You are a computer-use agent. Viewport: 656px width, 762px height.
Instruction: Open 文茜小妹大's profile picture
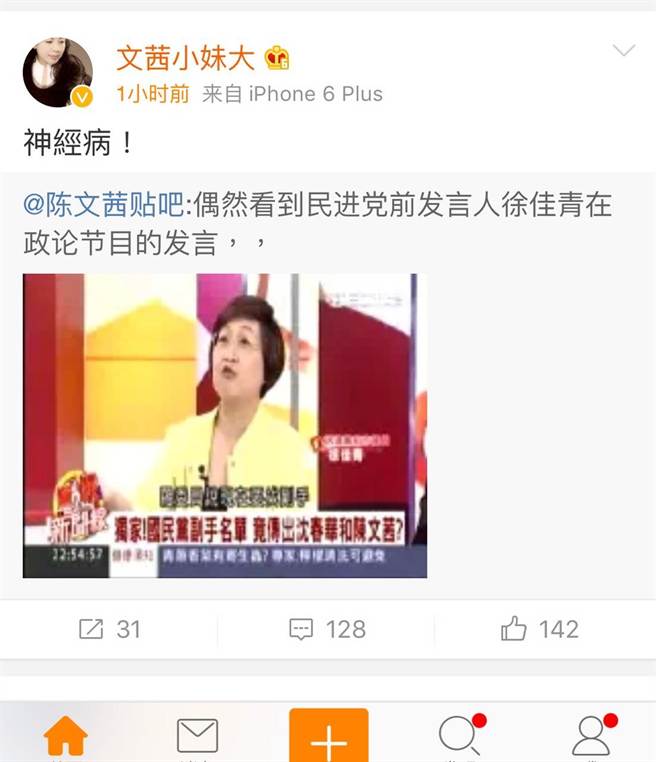tap(57, 73)
